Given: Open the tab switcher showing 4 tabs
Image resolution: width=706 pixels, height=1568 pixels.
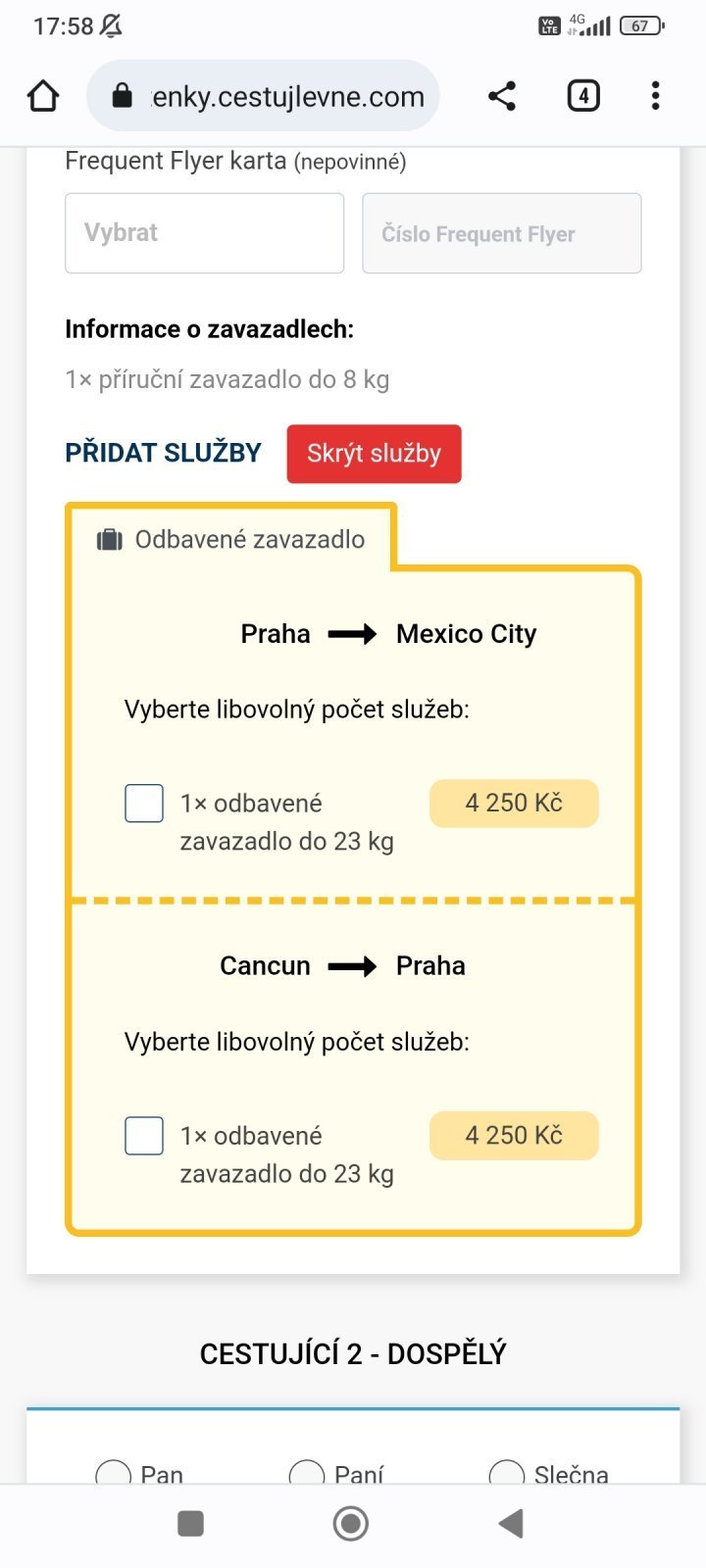Looking at the screenshot, I should [583, 96].
